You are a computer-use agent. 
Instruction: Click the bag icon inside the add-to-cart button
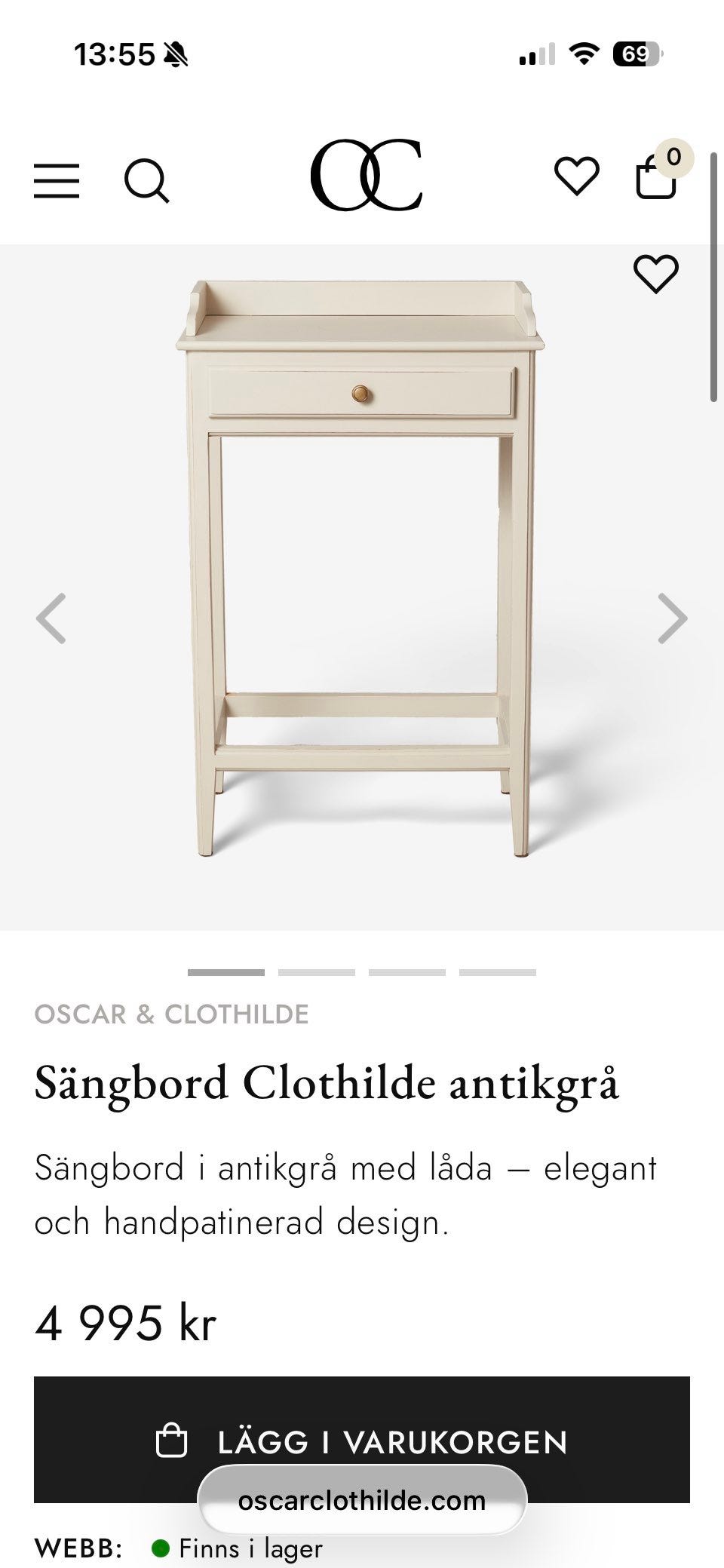point(173,1441)
